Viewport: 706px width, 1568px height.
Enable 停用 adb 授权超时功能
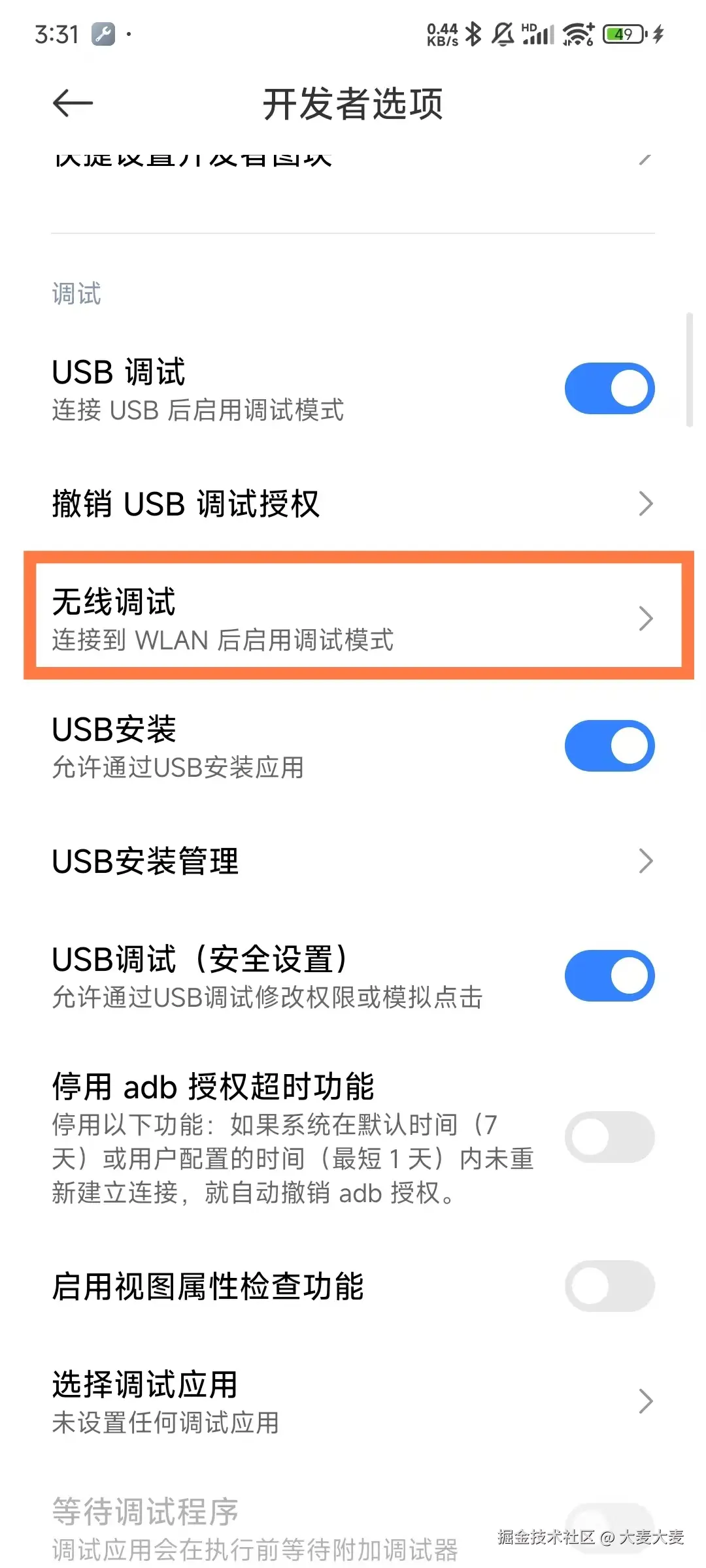click(x=609, y=1137)
